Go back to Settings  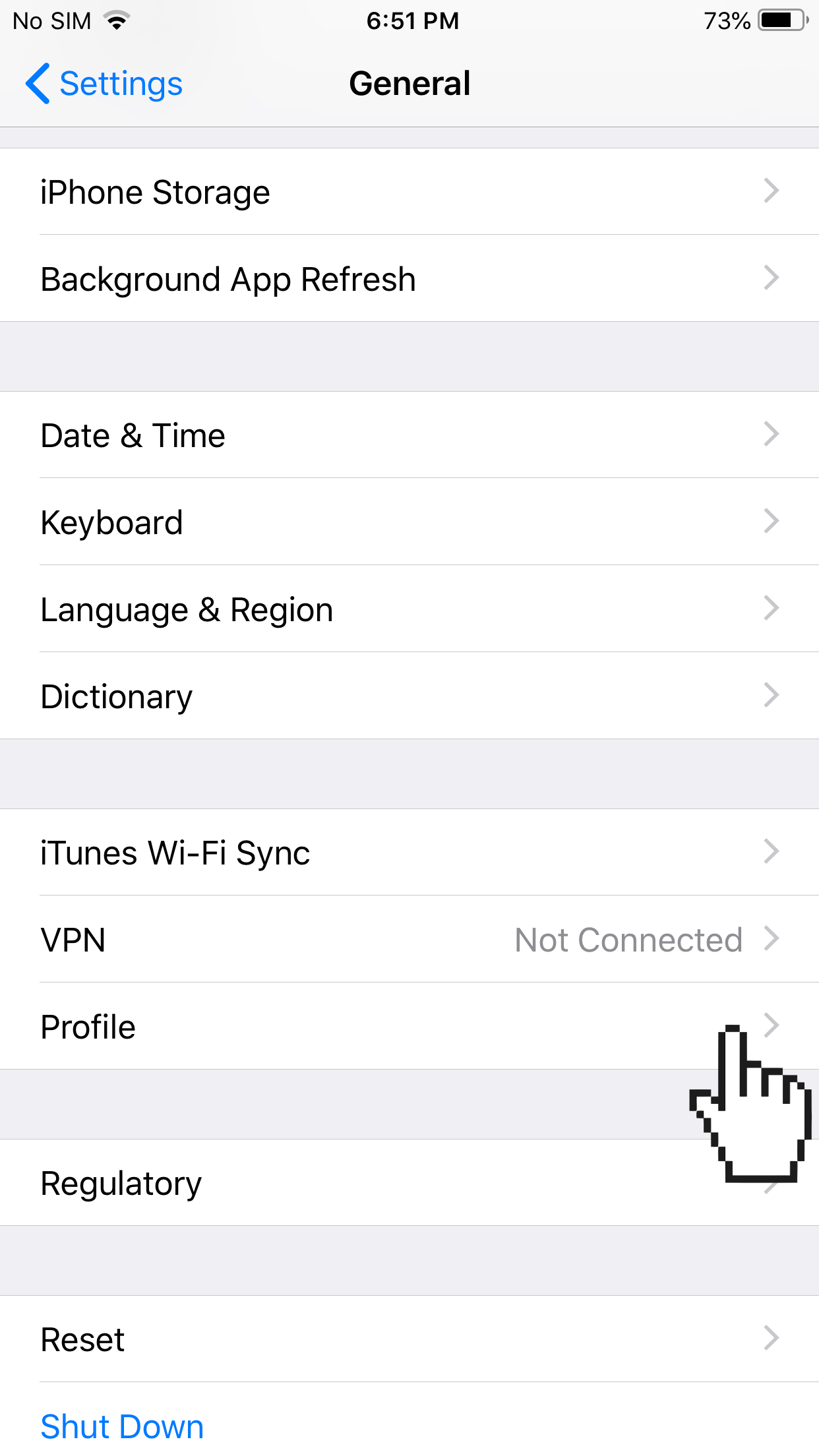[104, 84]
